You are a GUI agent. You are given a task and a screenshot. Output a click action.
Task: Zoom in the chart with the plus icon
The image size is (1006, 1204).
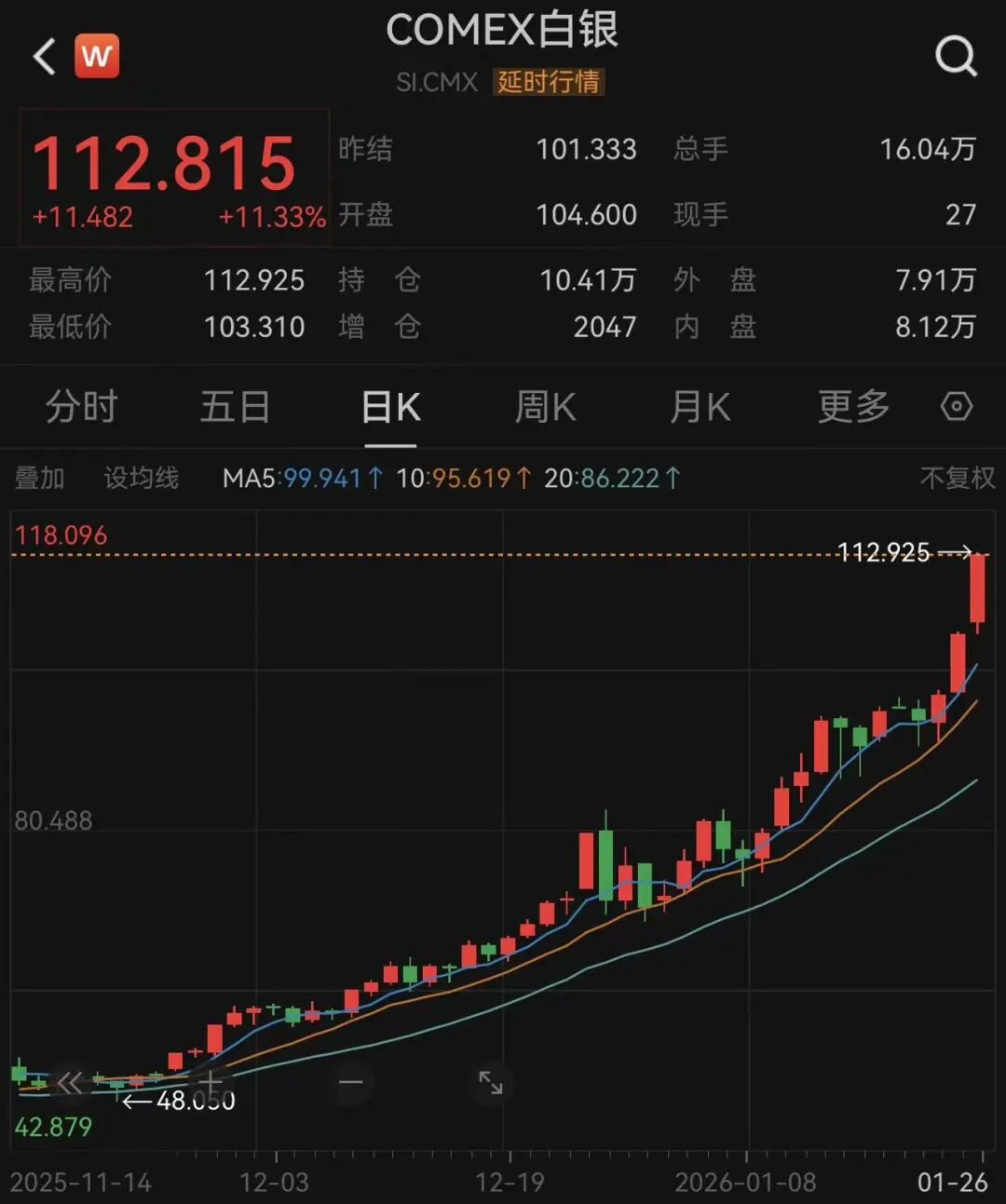pyautogui.click(x=210, y=1083)
